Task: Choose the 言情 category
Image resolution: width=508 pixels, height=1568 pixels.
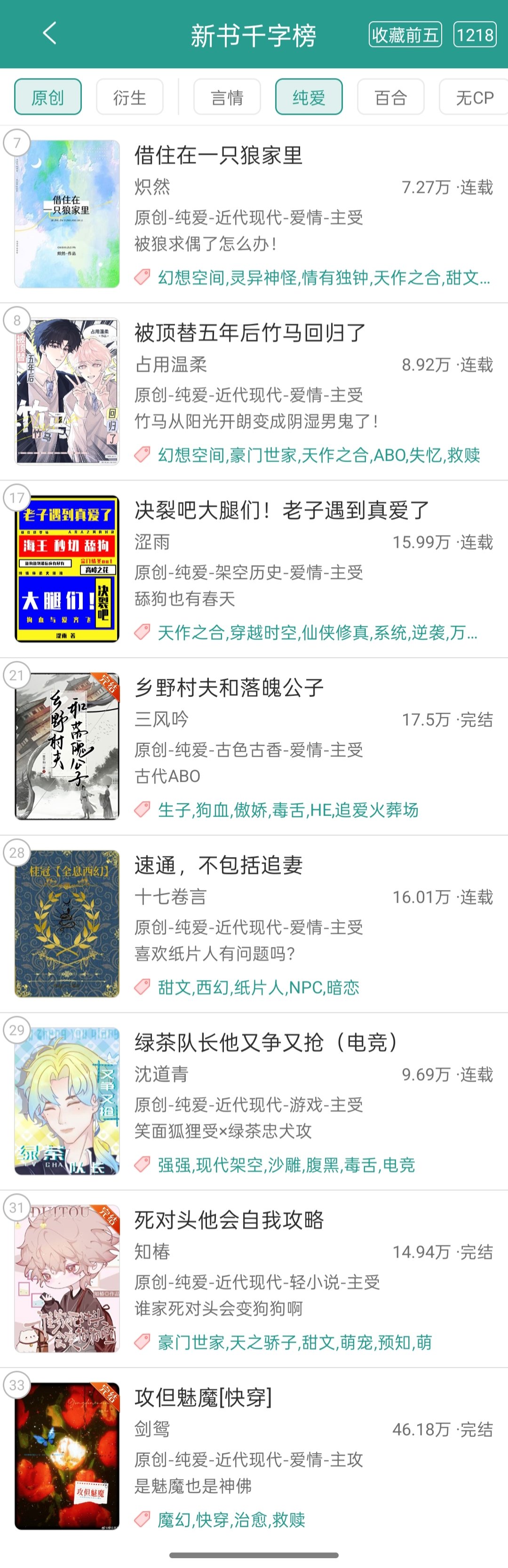Action: (227, 97)
